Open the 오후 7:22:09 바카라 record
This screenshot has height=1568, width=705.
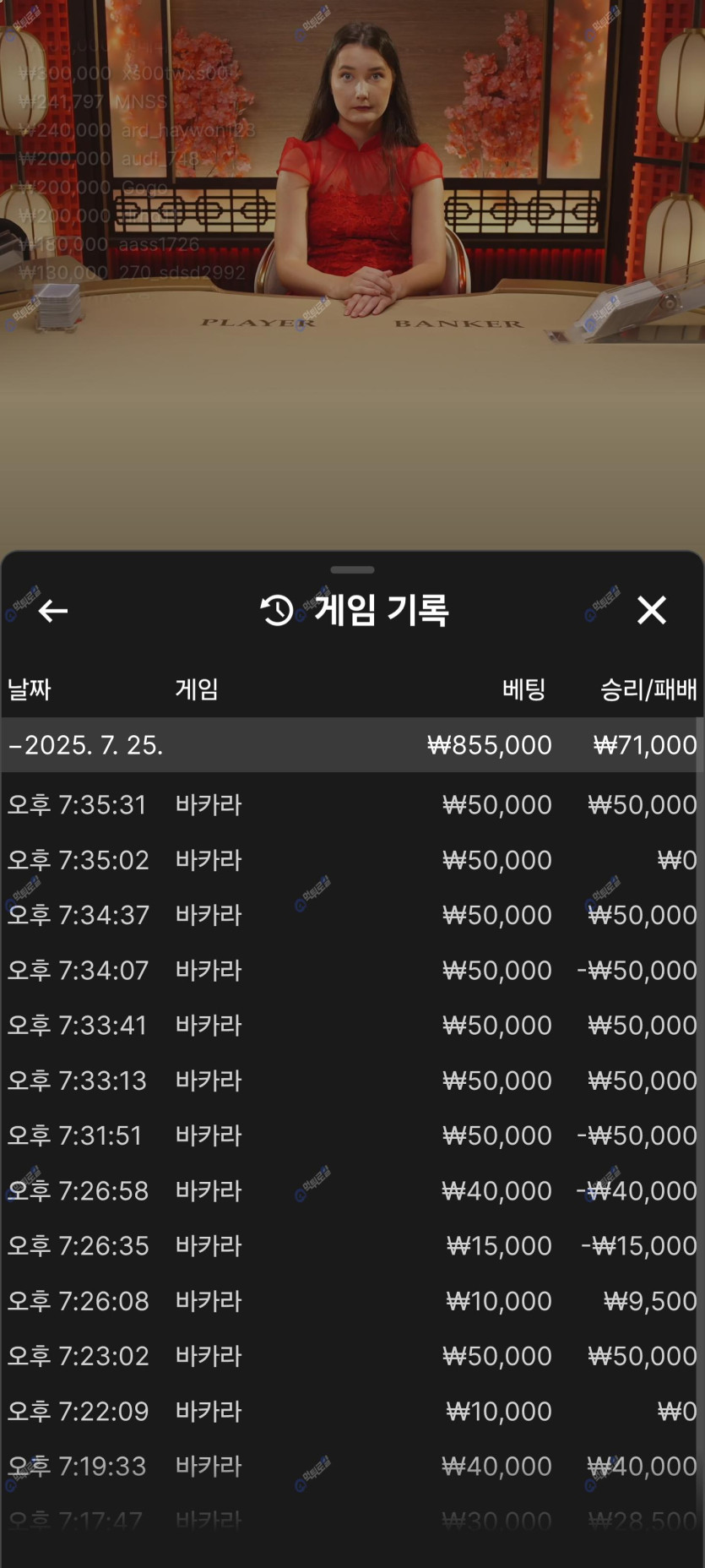(351, 1411)
